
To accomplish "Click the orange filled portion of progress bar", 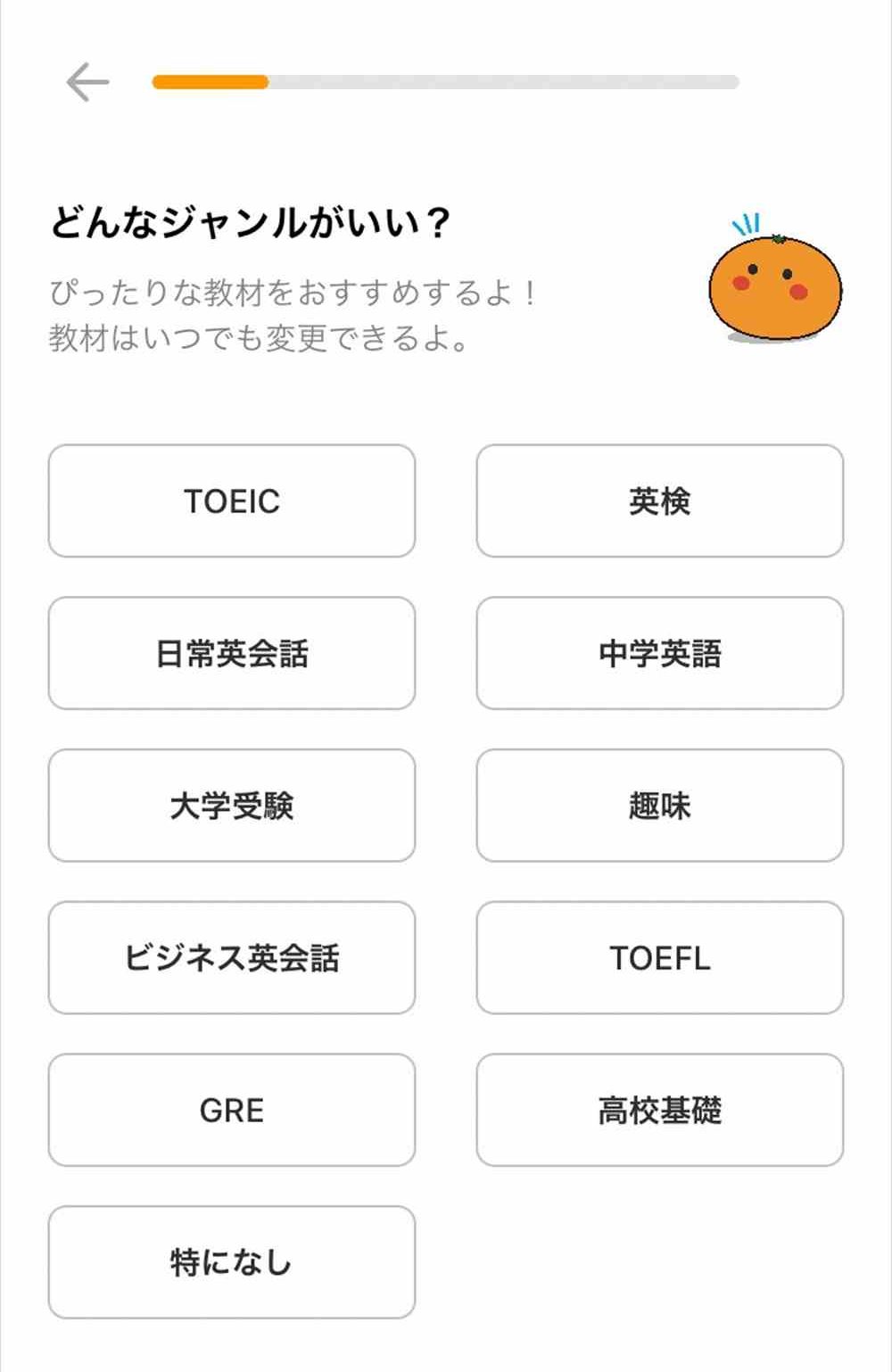I will [210, 81].
